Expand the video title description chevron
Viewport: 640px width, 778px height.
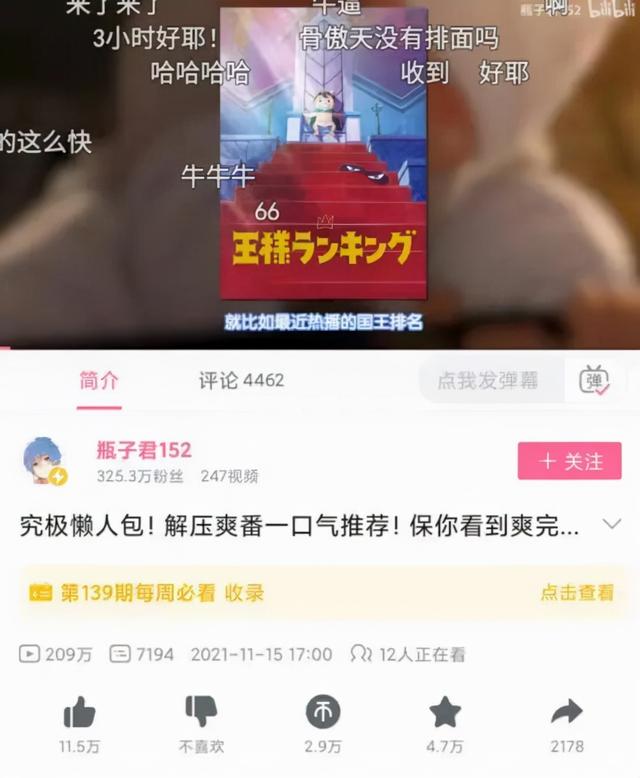pos(612,524)
